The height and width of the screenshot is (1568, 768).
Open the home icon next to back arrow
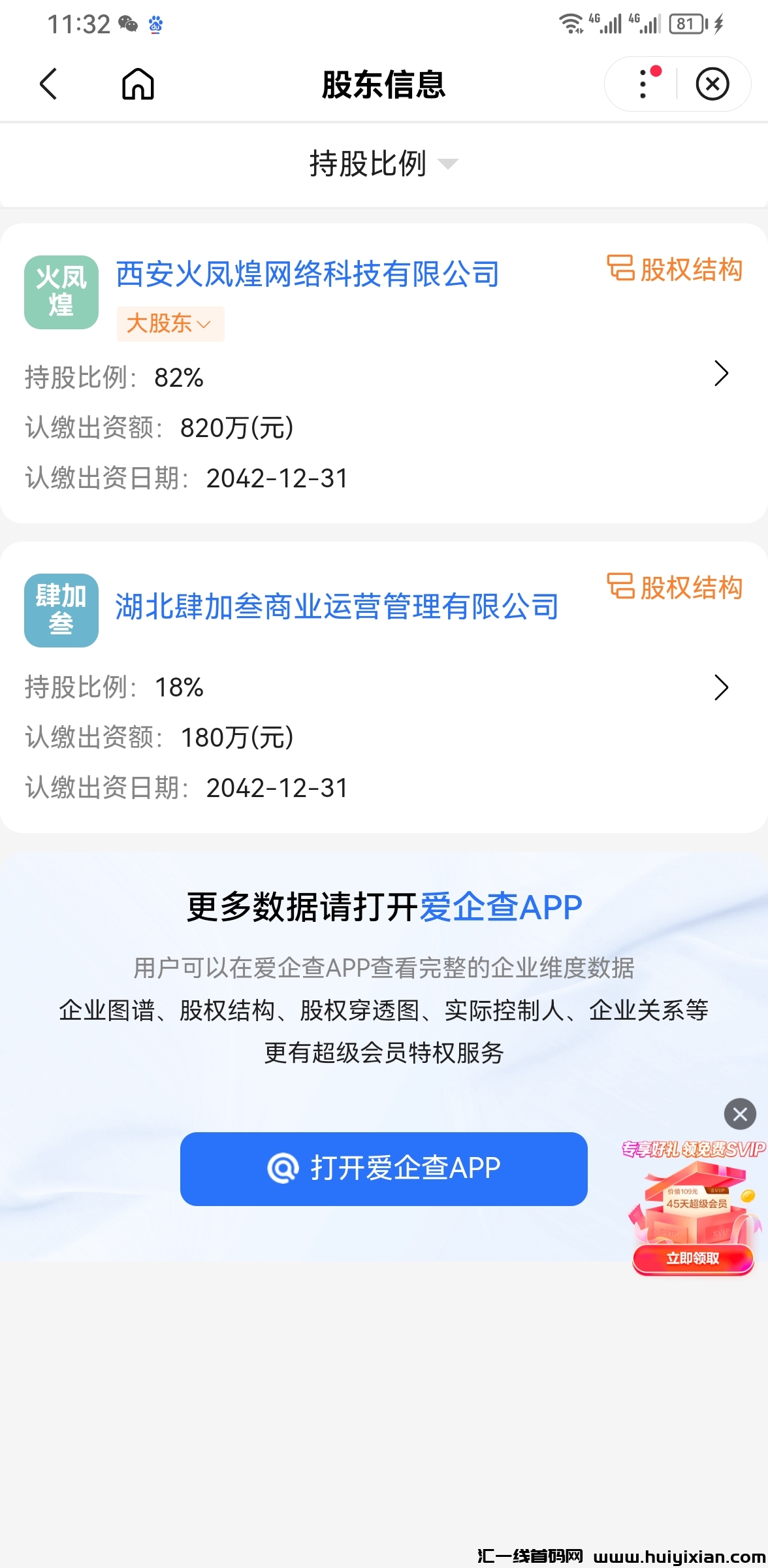point(136,84)
